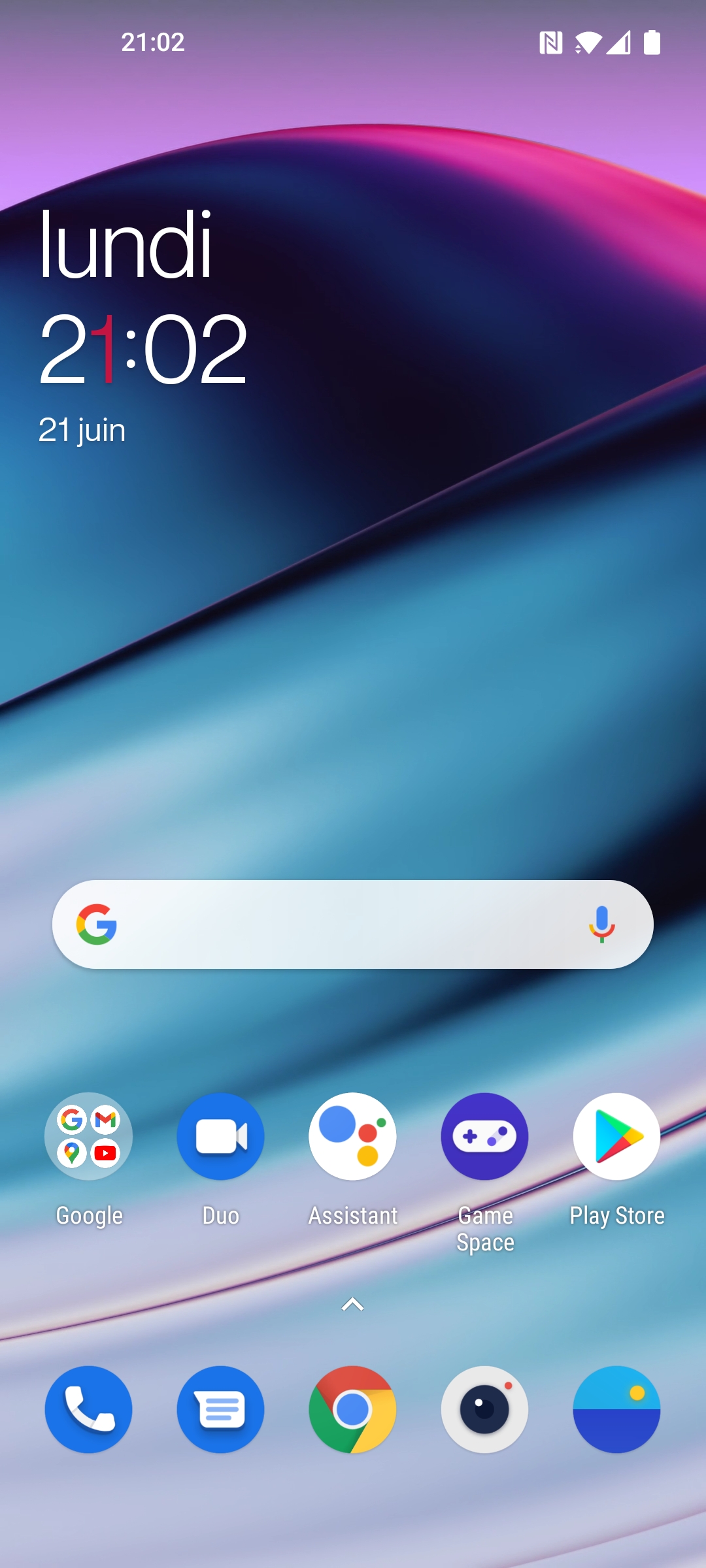Expand the app drawer arrow
The height and width of the screenshot is (1568, 706).
[x=353, y=1305]
